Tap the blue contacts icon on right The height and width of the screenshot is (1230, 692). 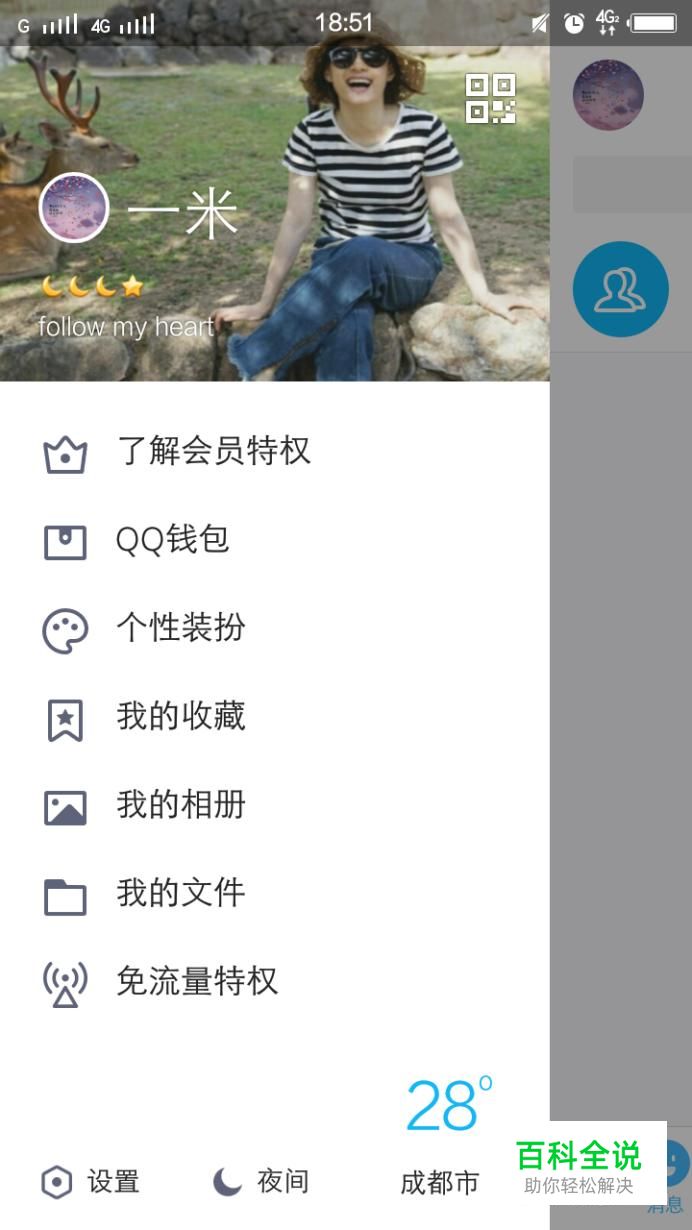(620, 289)
